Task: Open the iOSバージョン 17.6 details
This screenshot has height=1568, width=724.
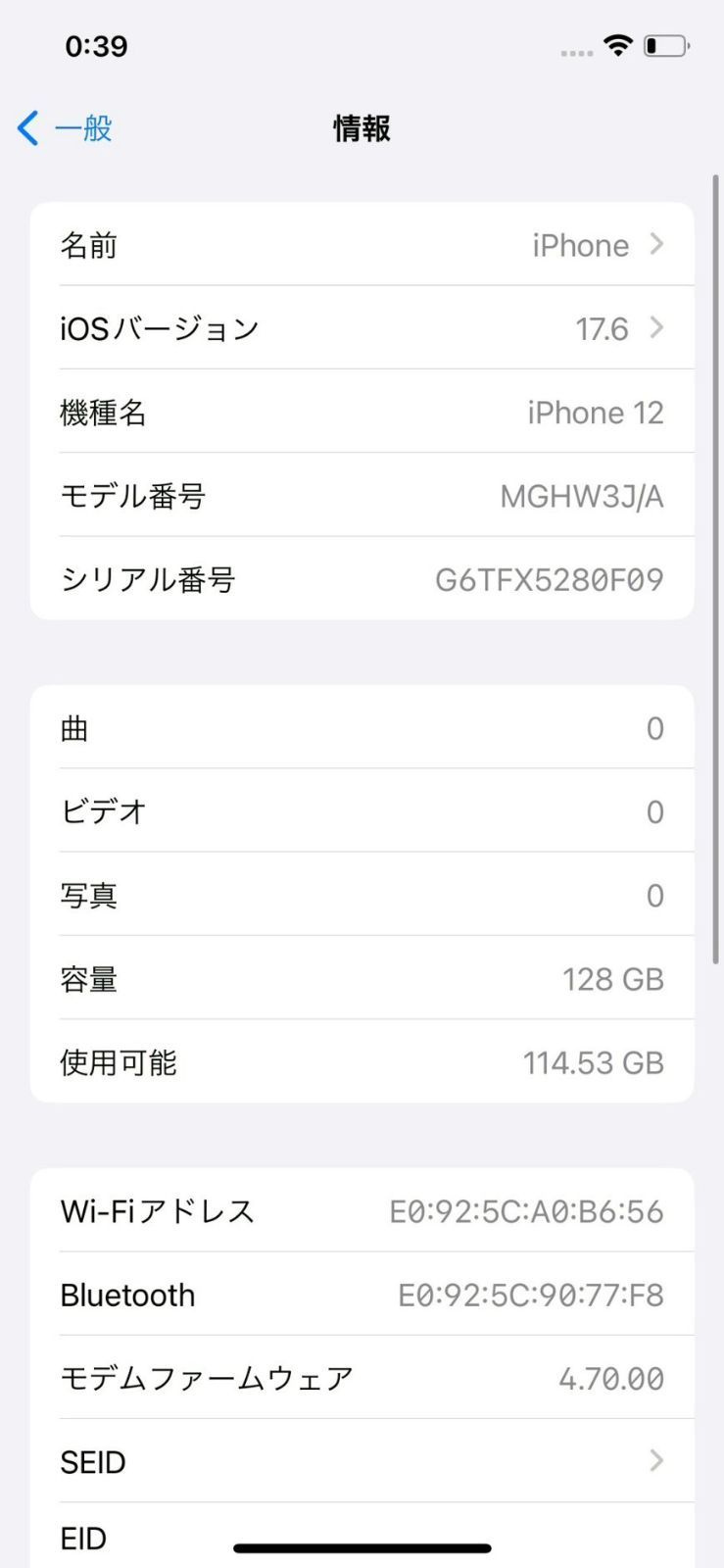Action: coord(362,328)
